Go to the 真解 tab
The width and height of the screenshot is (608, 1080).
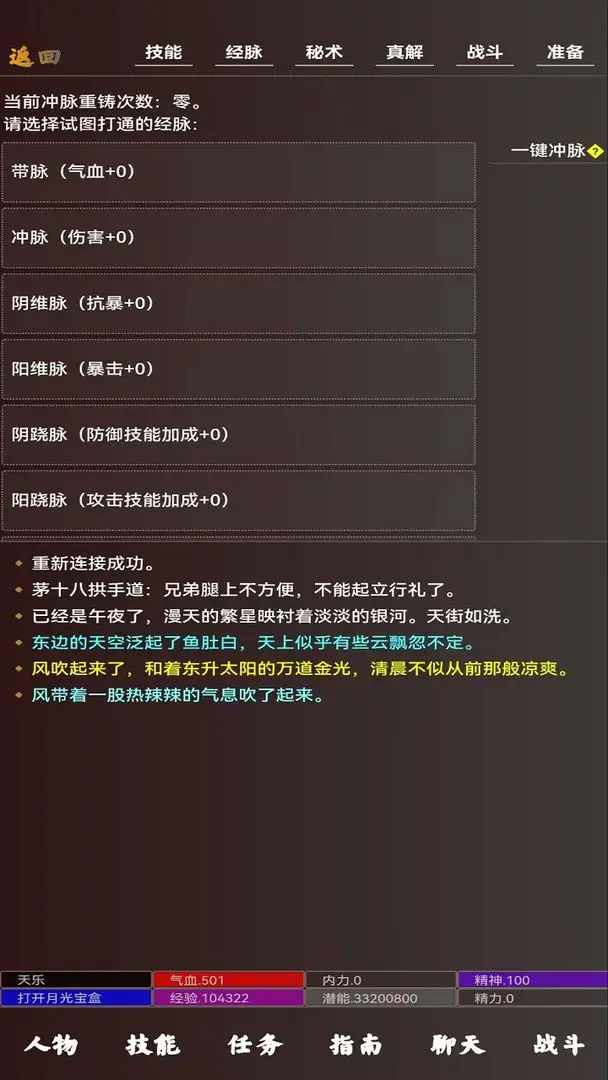tap(405, 52)
